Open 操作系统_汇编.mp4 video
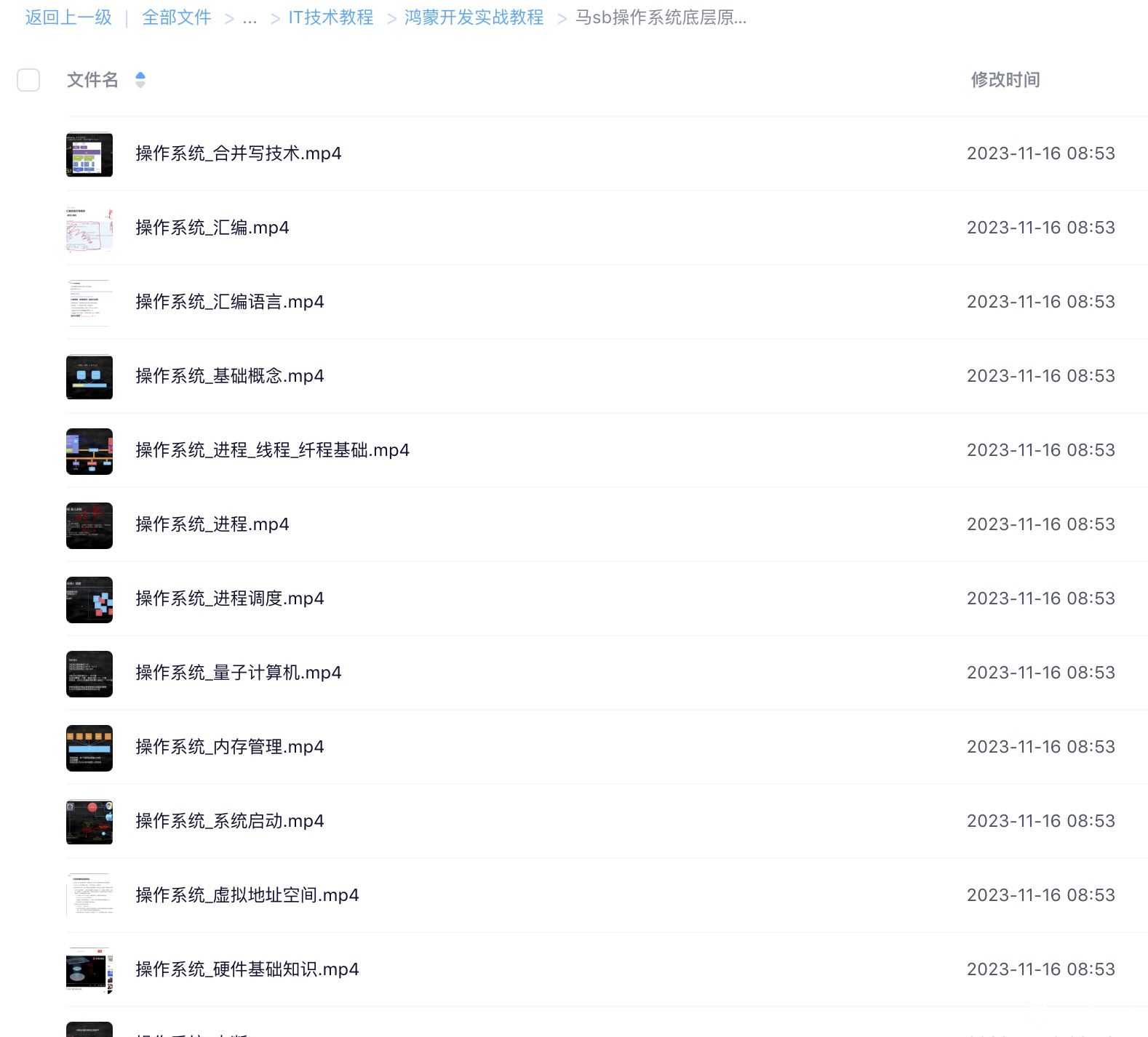This screenshot has height=1037, width=1148. point(212,228)
